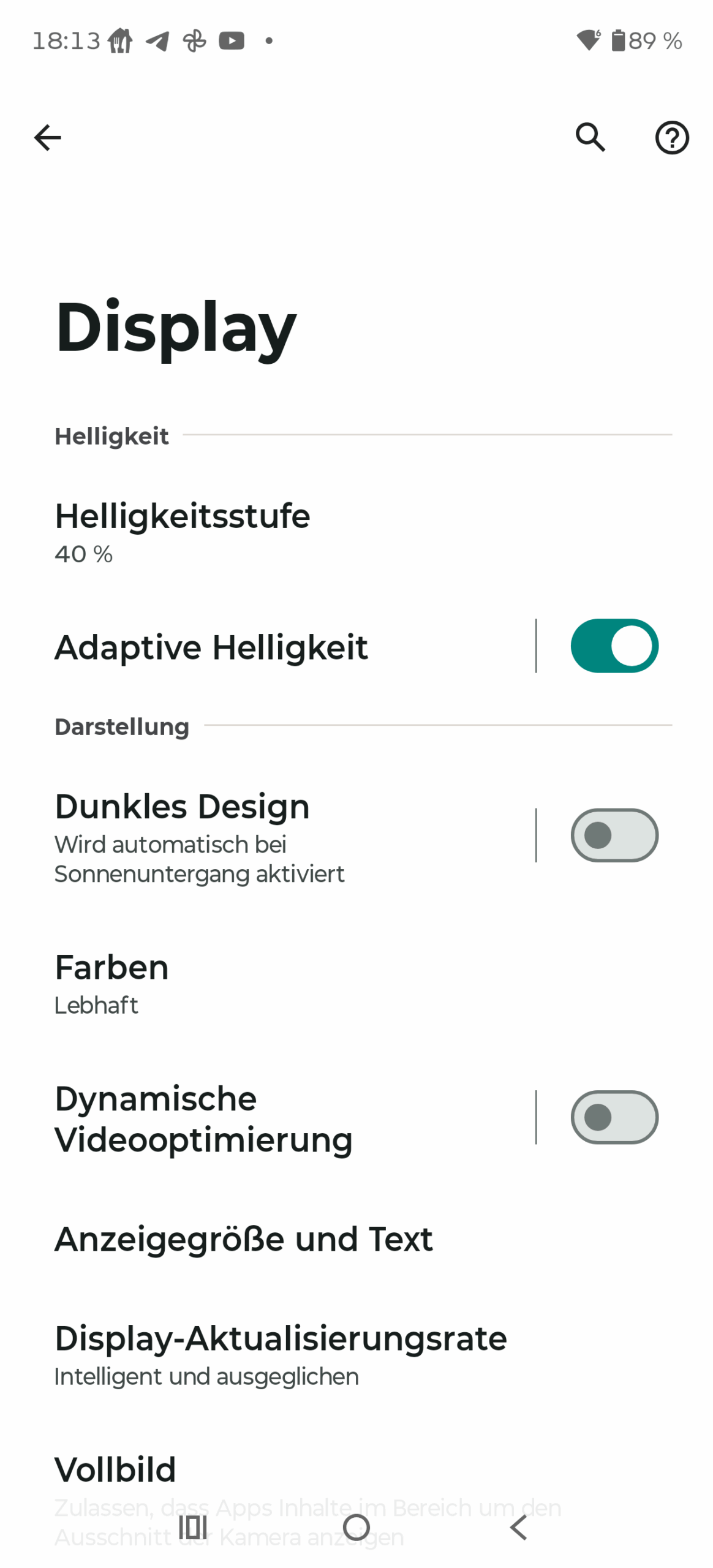This screenshot has height=1568, width=713.
Task: Open Vollbild settings
Action: tap(115, 1470)
